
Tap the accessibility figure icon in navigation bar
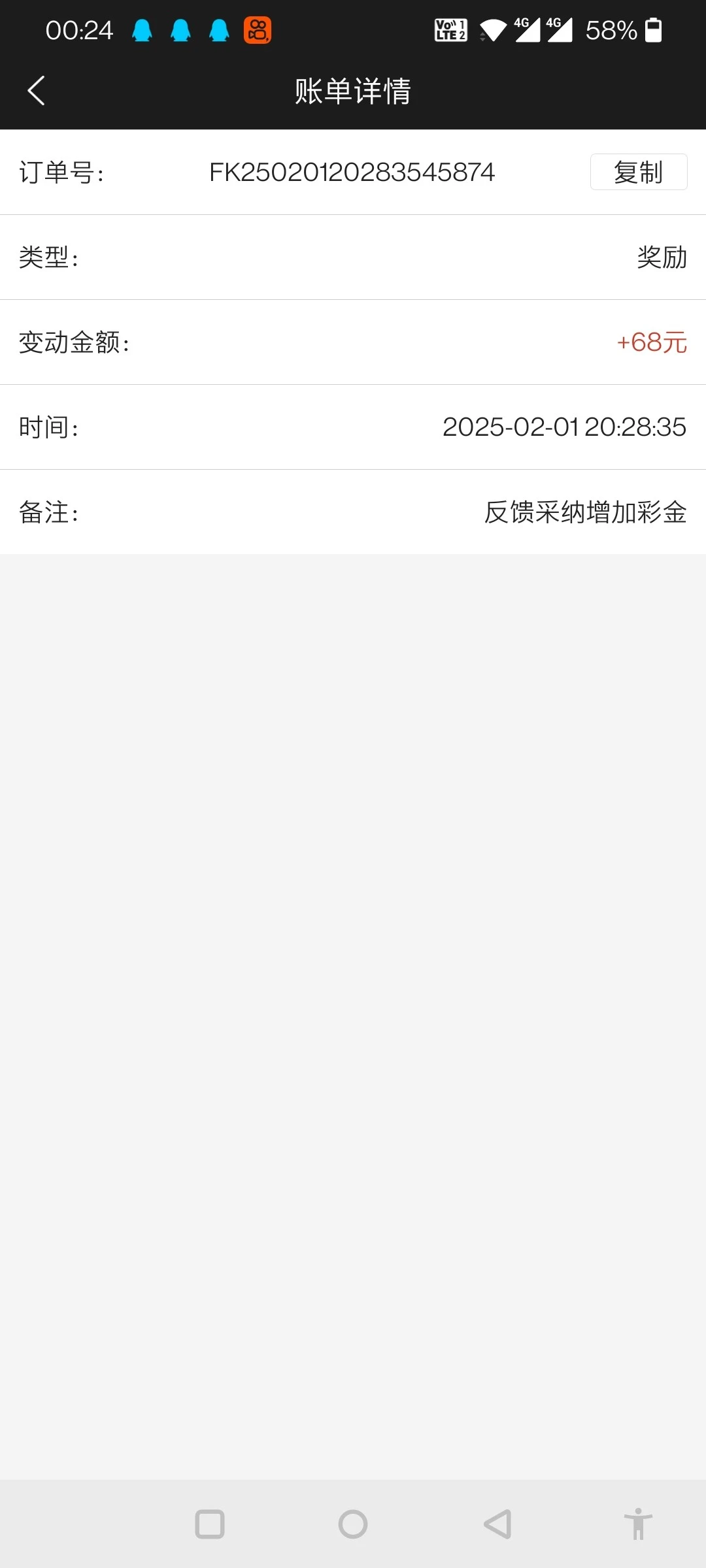(638, 1525)
